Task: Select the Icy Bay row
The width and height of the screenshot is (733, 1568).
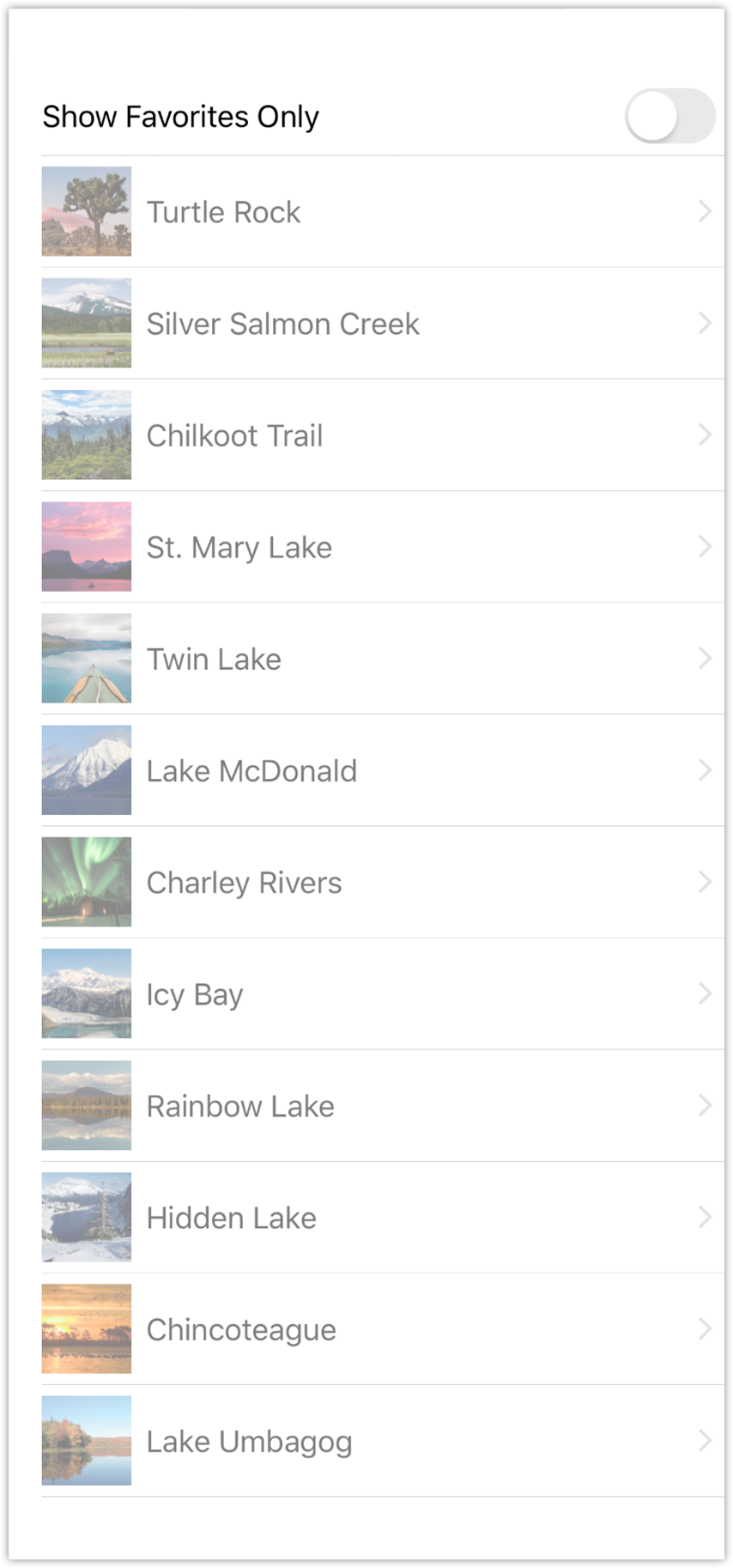Action: tap(383, 994)
